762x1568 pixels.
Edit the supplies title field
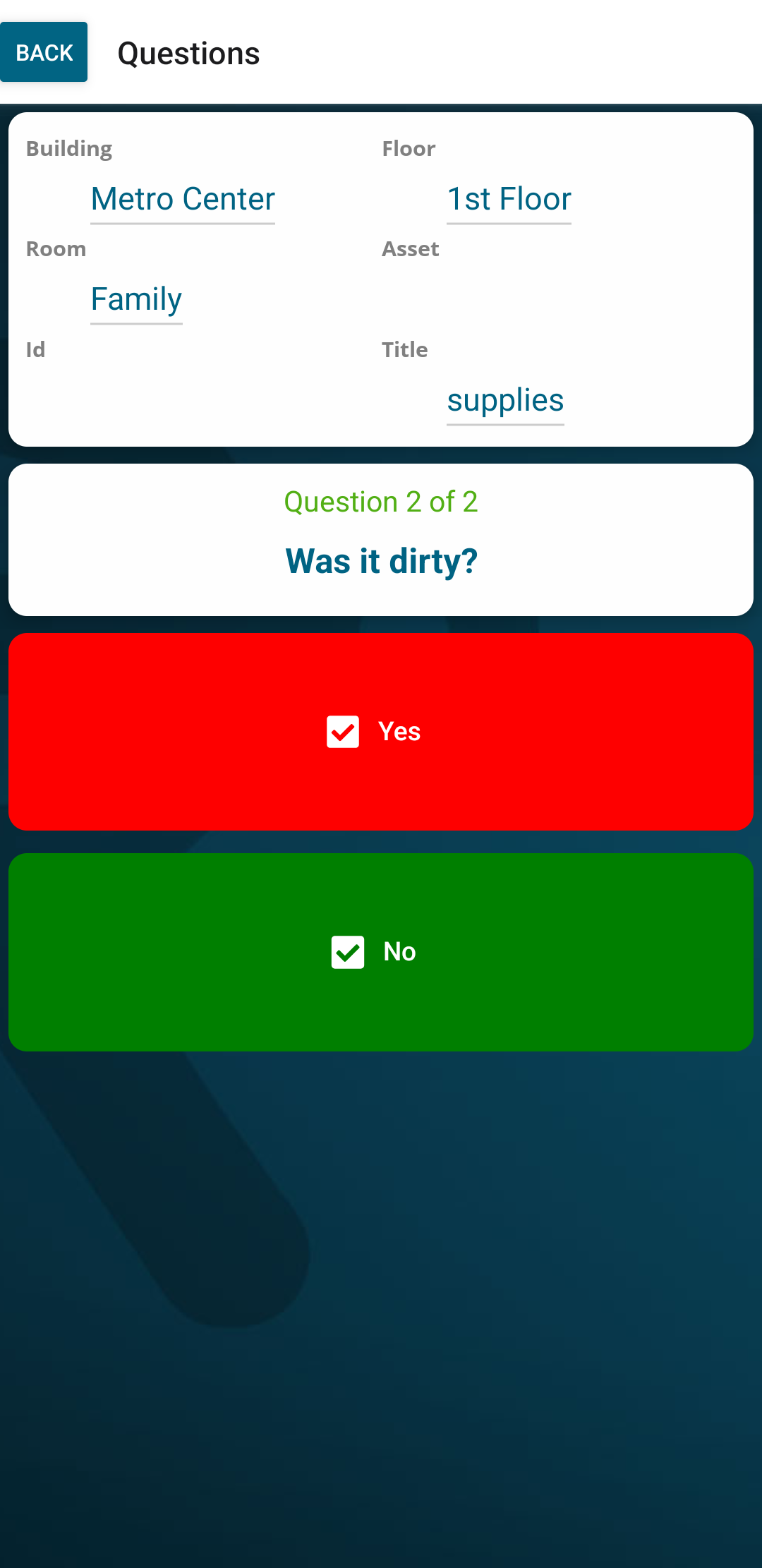[x=505, y=400]
